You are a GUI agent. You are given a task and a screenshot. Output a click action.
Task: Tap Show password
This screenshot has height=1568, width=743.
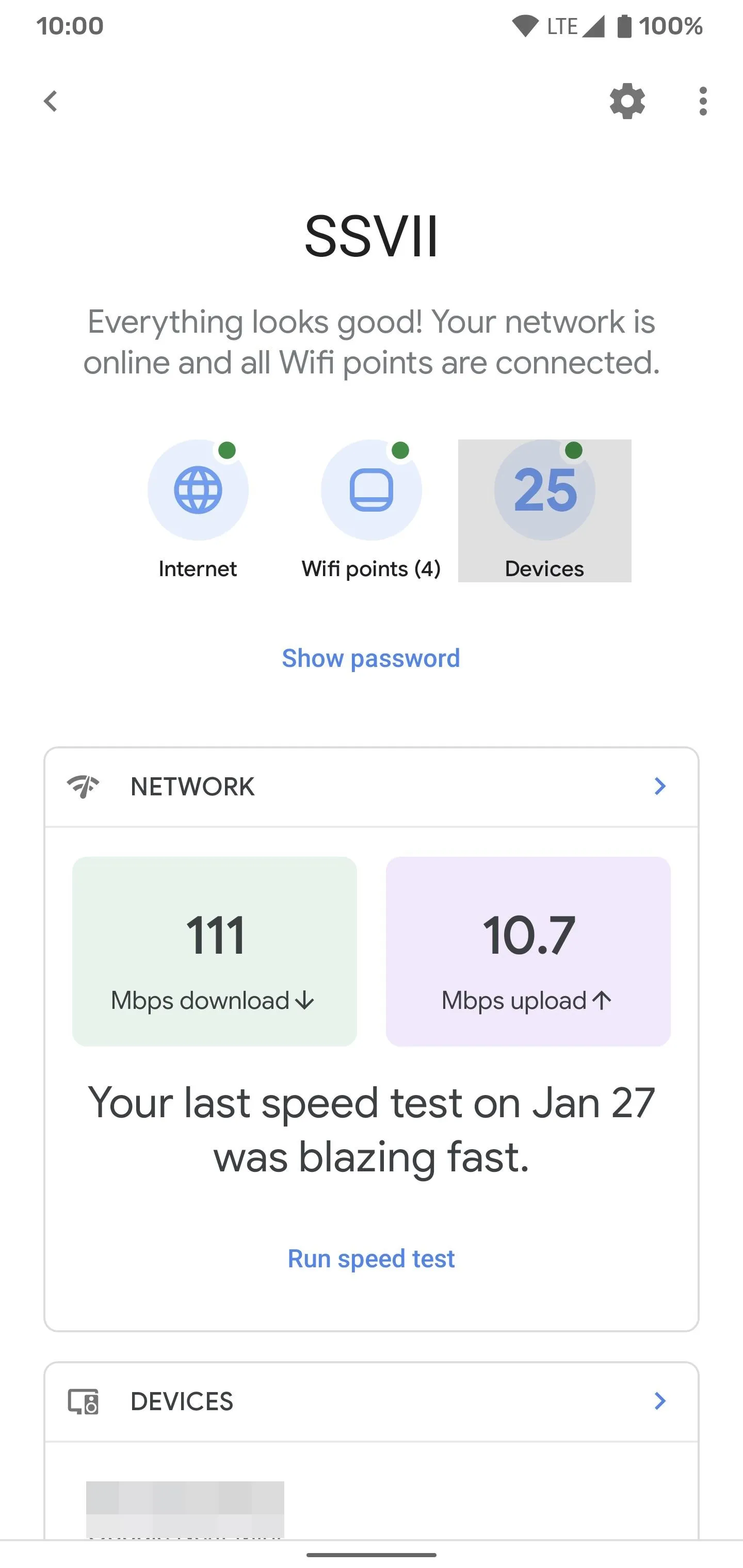[x=371, y=658]
